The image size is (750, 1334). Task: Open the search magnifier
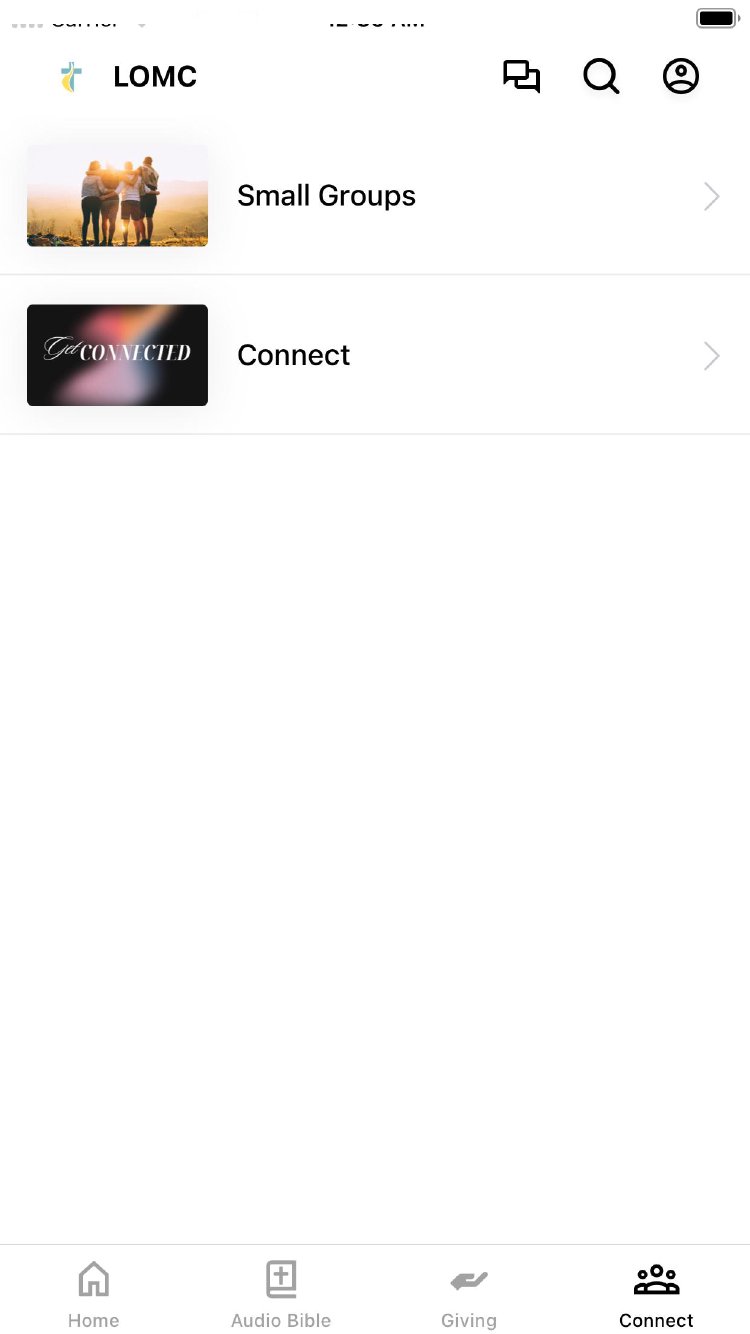click(x=601, y=77)
